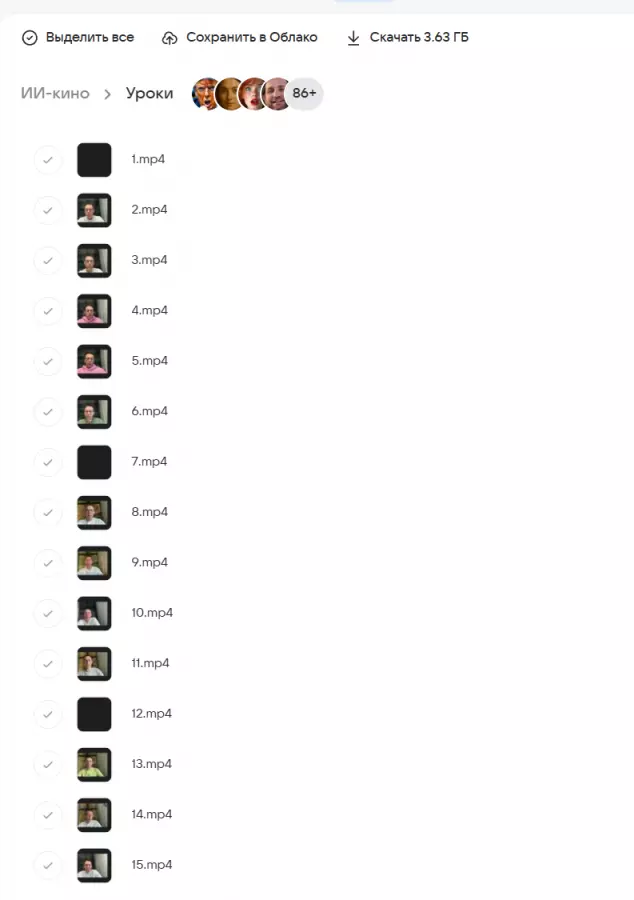Open the video file 5.mp4
This screenshot has width=634, height=900.
pyautogui.click(x=148, y=361)
